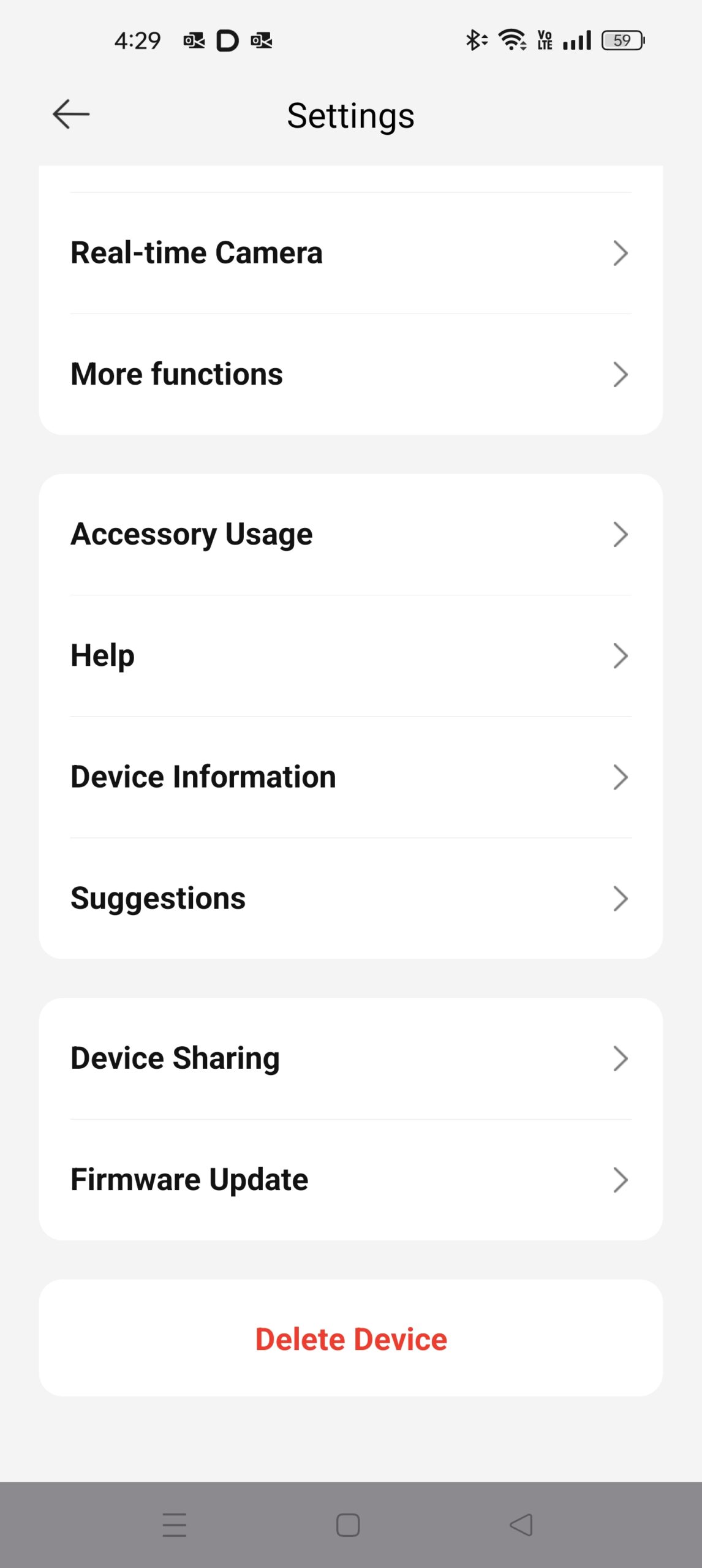
Task: Open Device Sharing
Action: click(x=350, y=1058)
